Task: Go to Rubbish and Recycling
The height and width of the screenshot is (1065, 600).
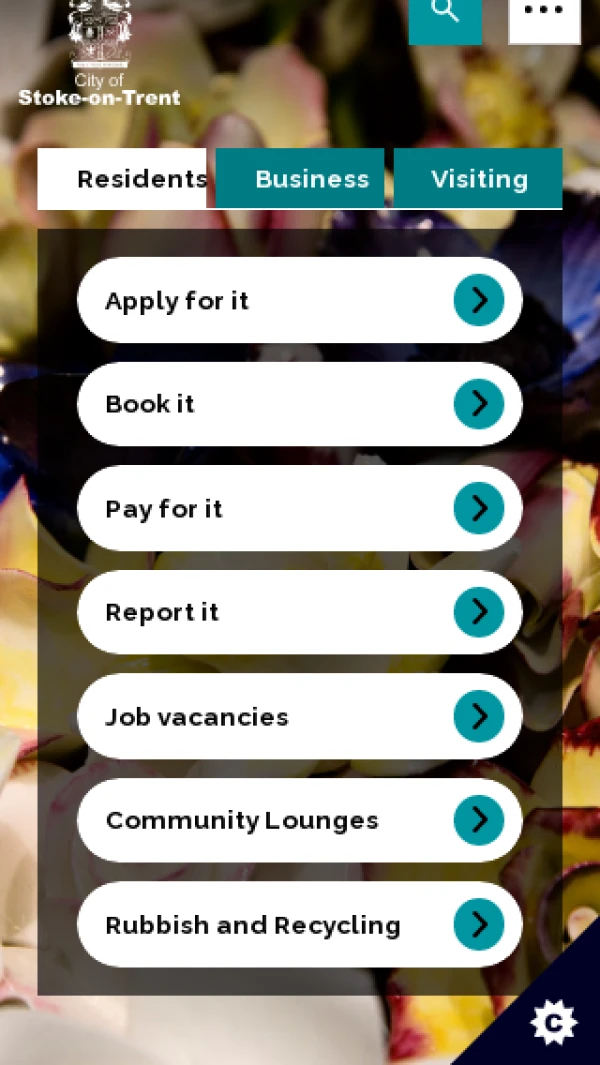Action: click(x=299, y=925)
